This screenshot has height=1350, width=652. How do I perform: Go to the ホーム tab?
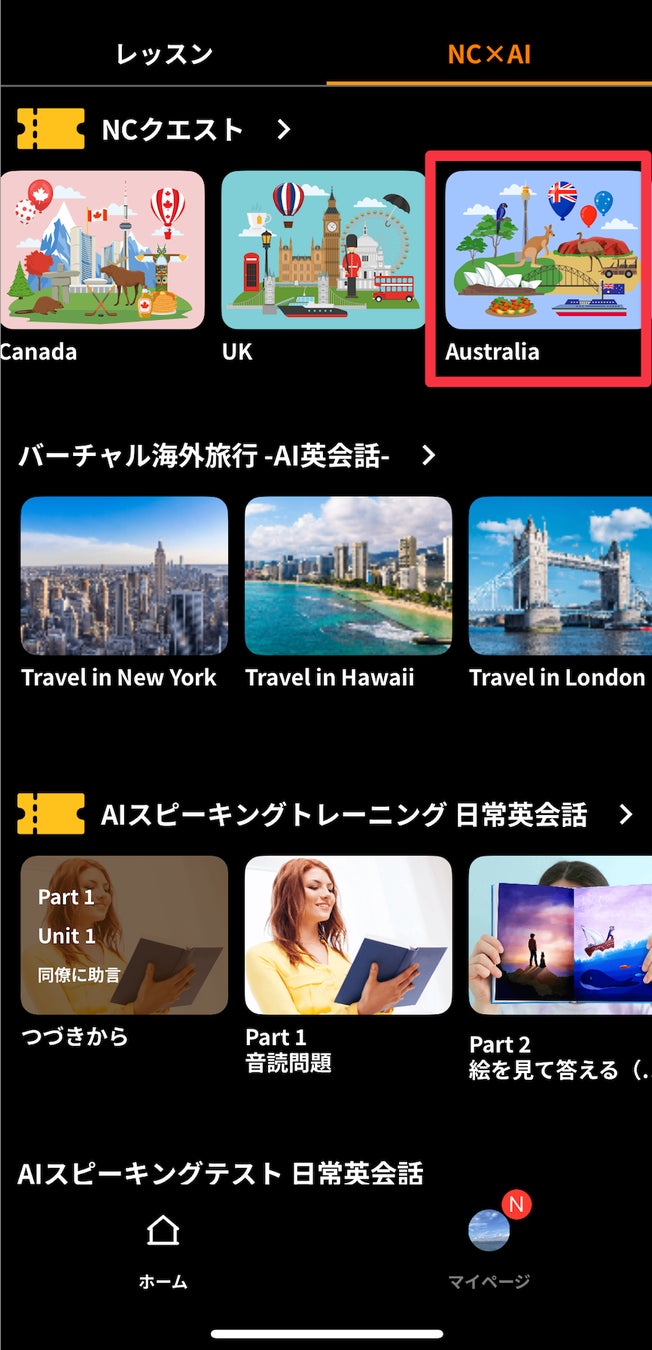[163, 1250]
